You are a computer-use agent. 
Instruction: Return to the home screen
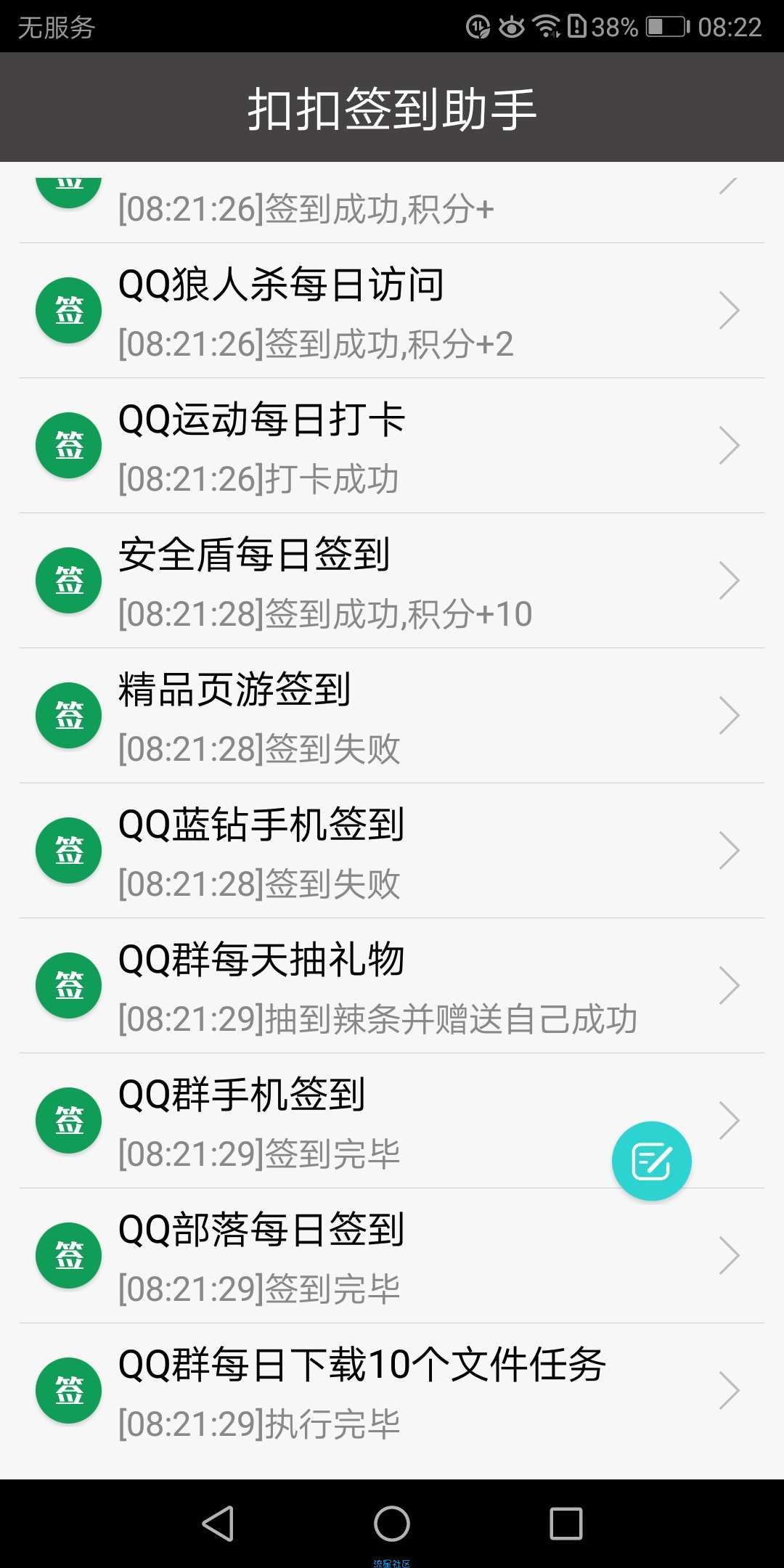pos(392,1523)
